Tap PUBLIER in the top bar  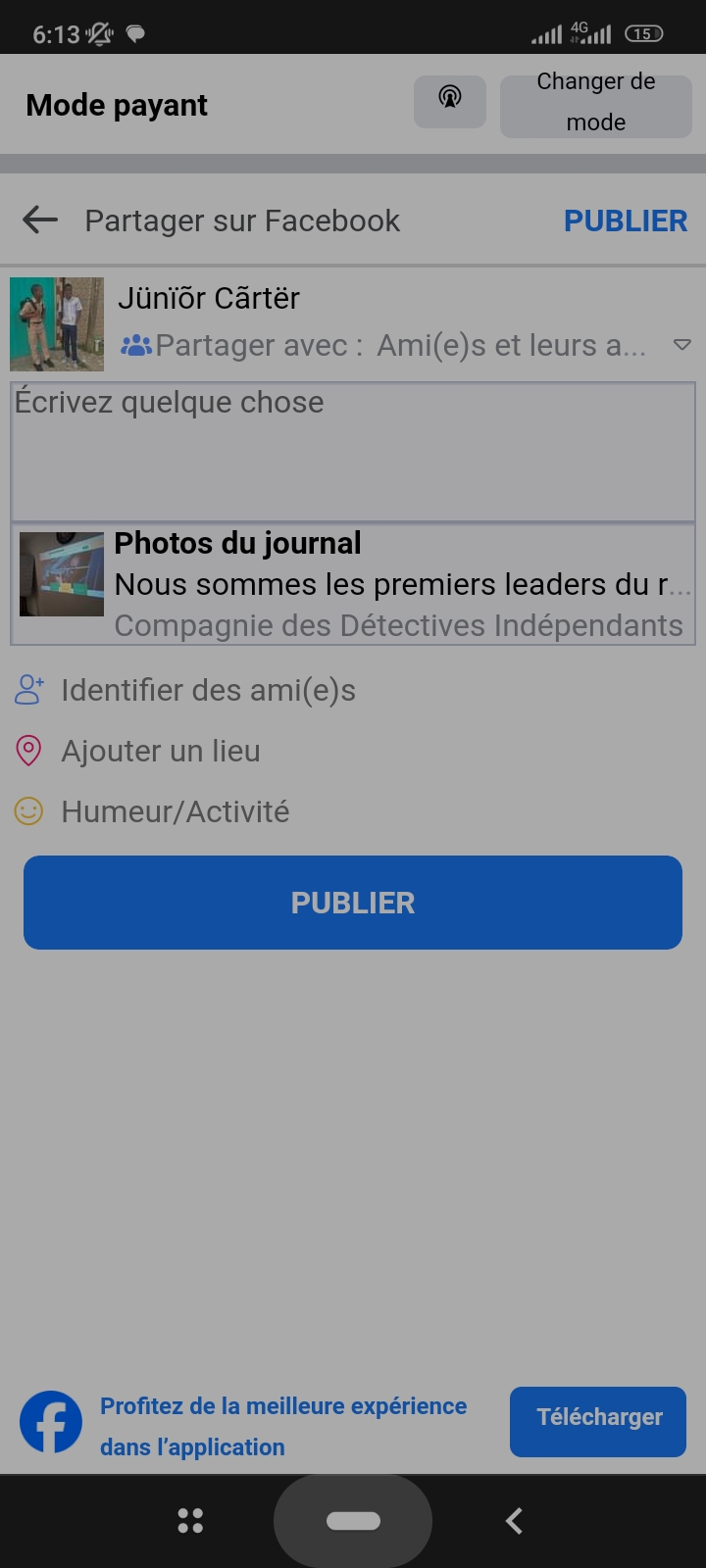(625, 221)
